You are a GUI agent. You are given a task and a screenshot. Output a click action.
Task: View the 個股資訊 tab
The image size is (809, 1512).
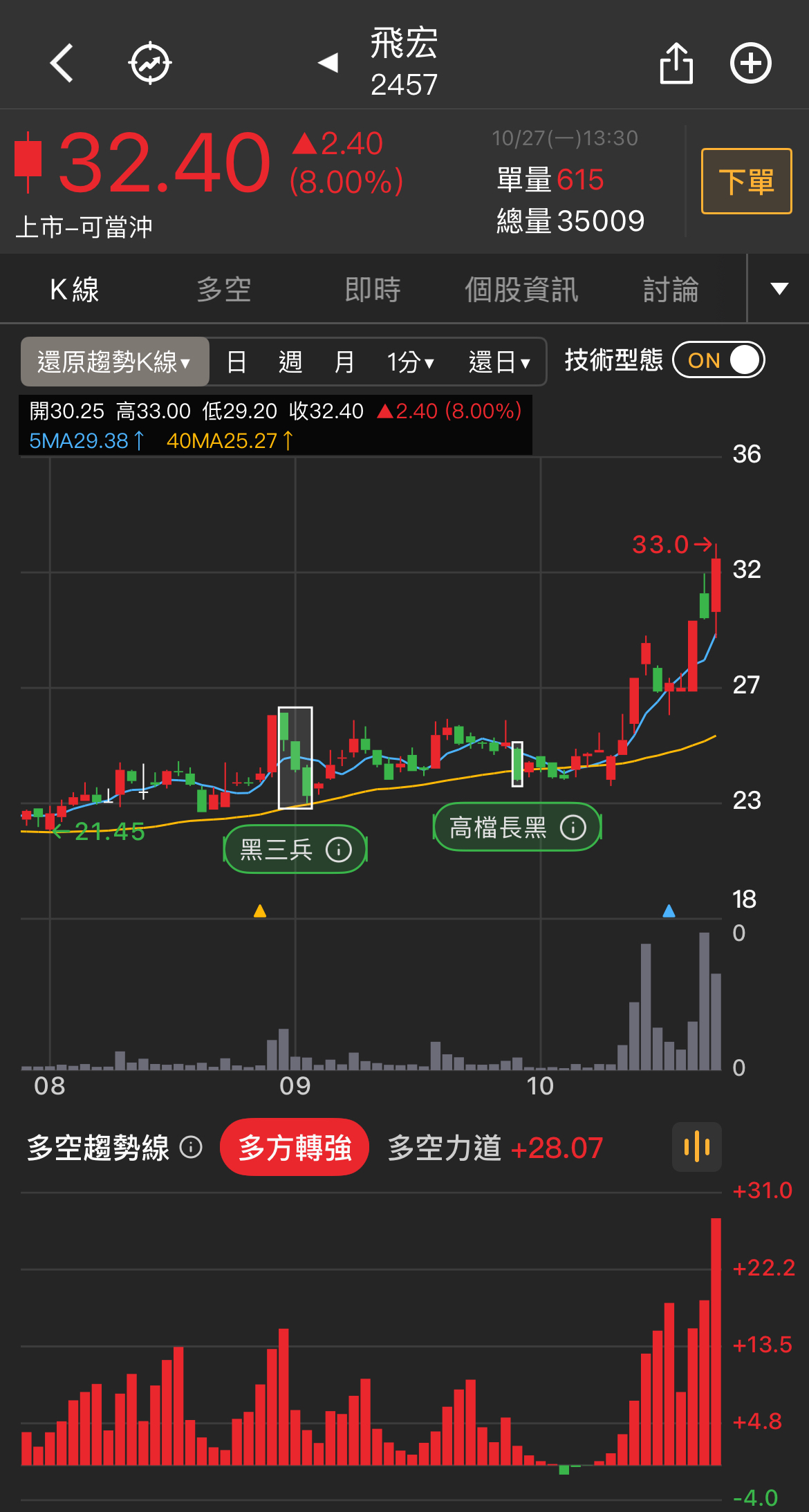coord(521,290)
